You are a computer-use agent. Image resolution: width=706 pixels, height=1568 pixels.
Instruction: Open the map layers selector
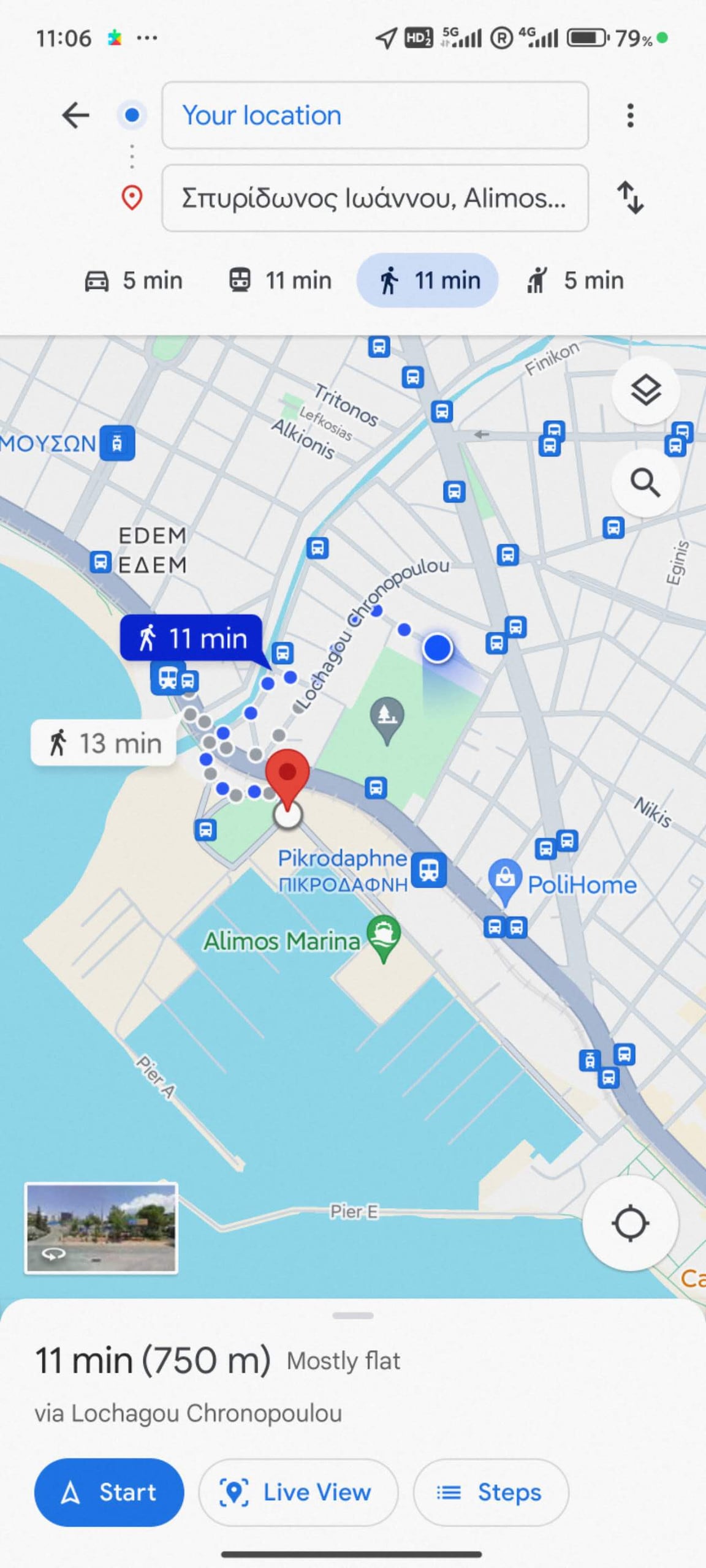tap(645, 391)
